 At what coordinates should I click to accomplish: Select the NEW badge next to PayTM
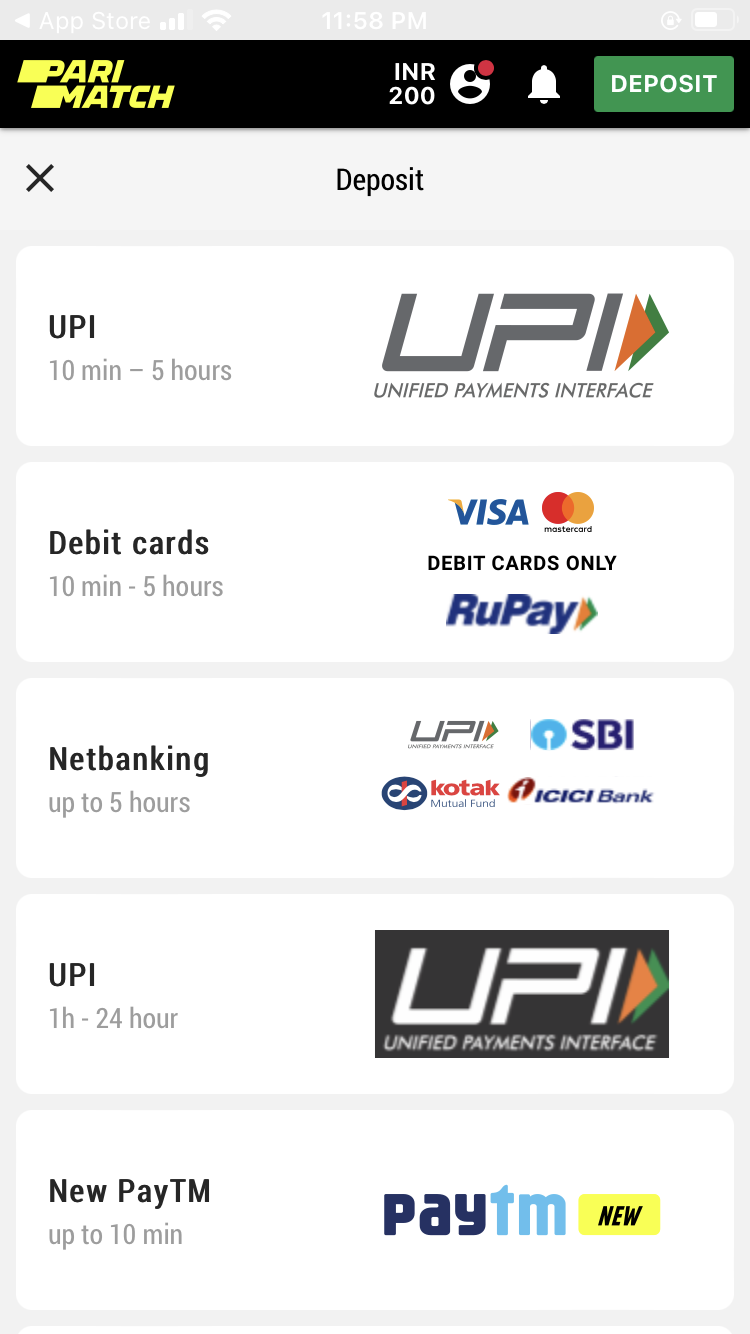point(619,1214)
